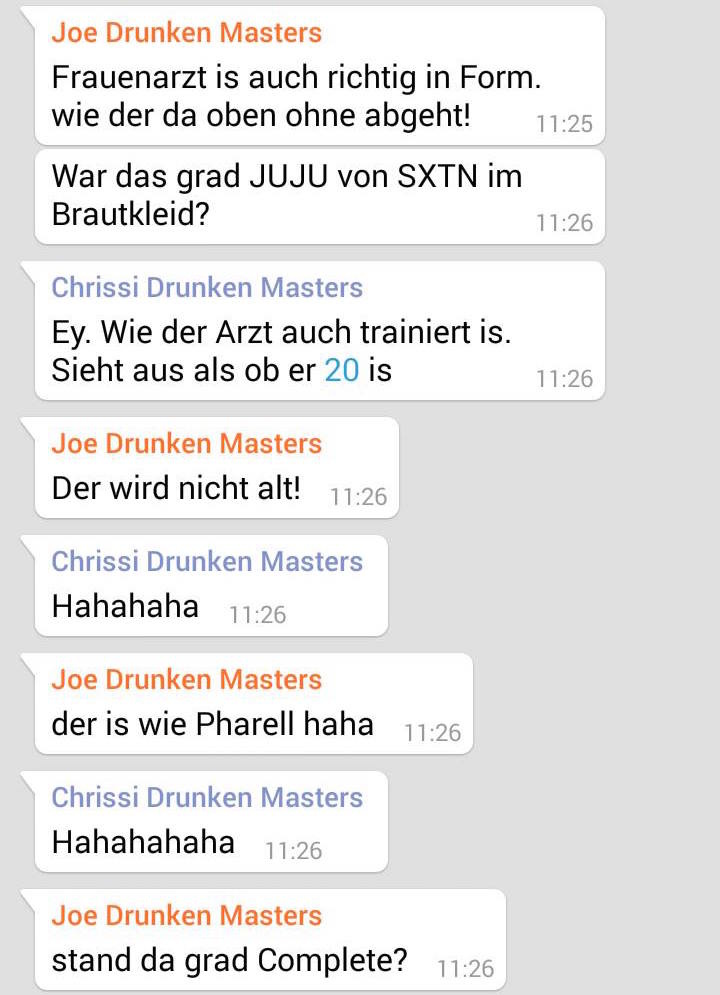Open Joe's profile above 'der is wie Pharell haha'

click(x=186, y=680)
